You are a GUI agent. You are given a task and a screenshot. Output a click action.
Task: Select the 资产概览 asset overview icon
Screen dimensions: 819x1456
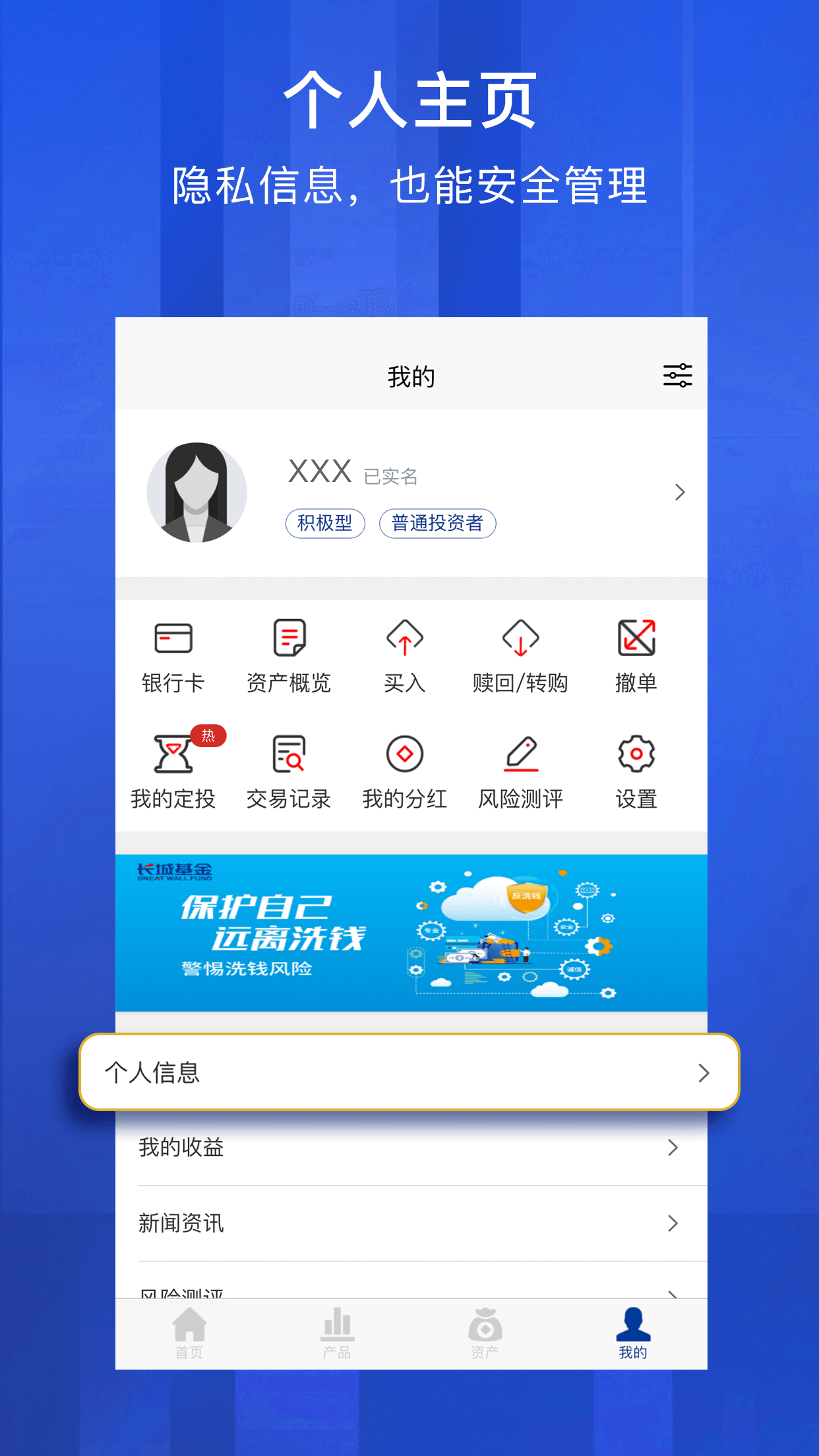tap(289, 656)
